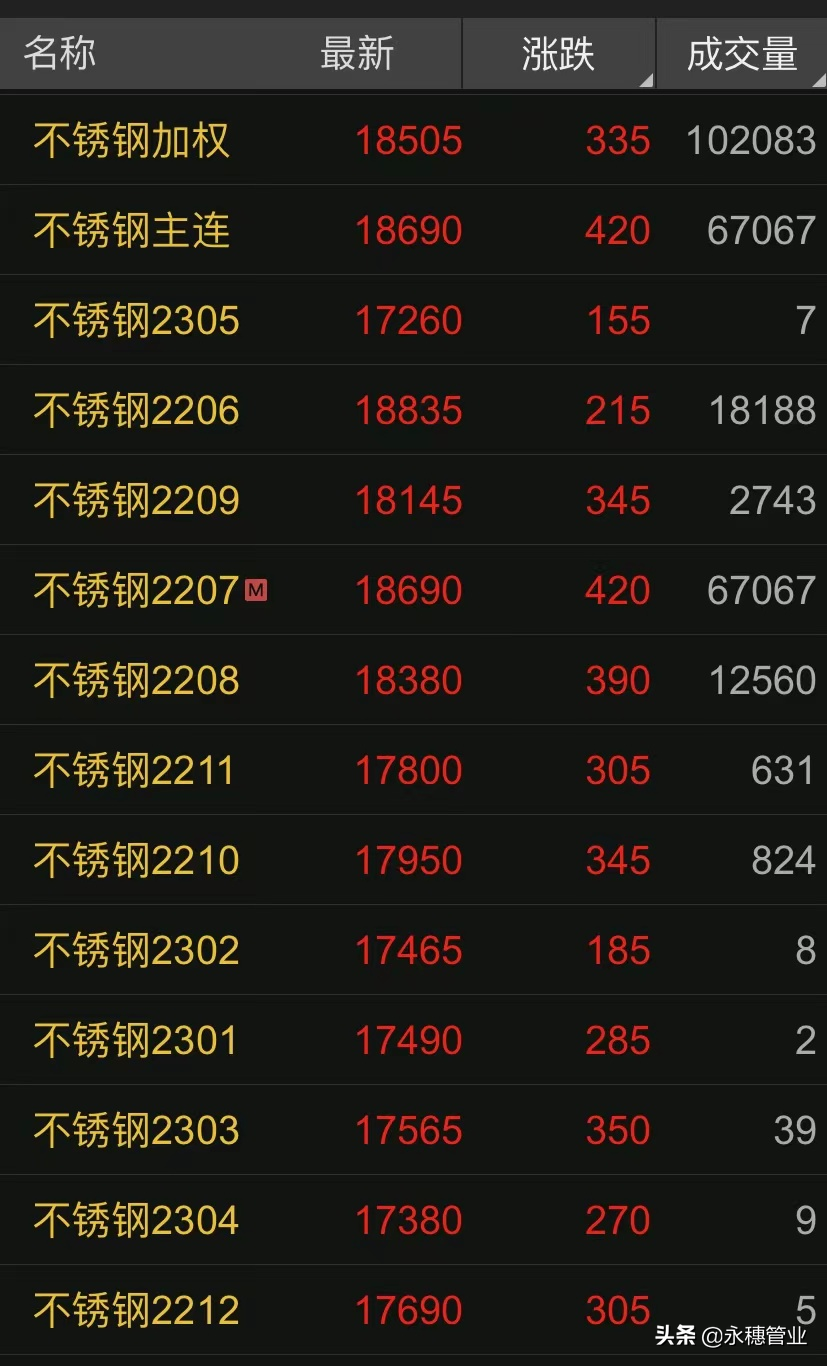Open the 不锈钢2302 contract
The height and width of the screenshot is (1366, 827).
413,950
